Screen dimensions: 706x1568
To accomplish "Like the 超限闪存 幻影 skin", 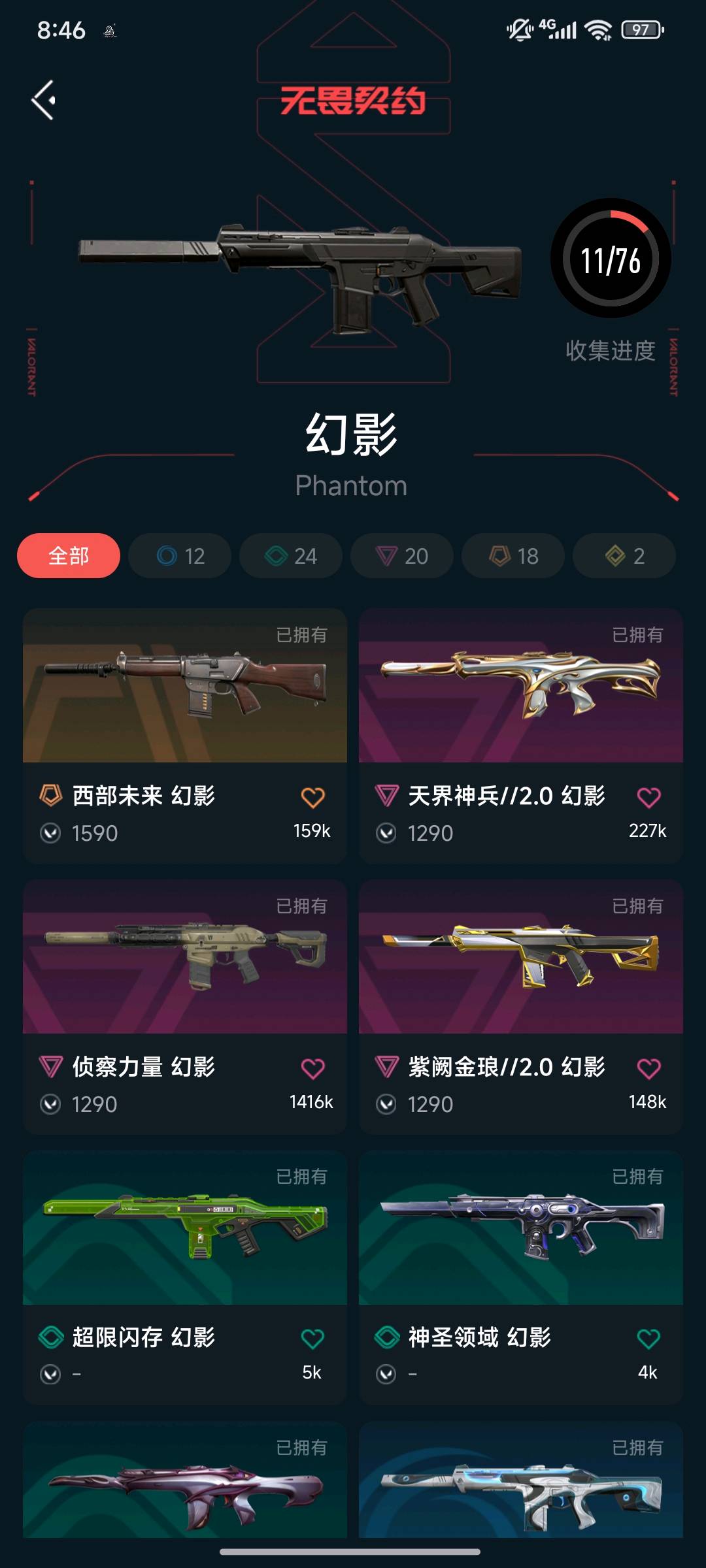I will click(312, 1339).
